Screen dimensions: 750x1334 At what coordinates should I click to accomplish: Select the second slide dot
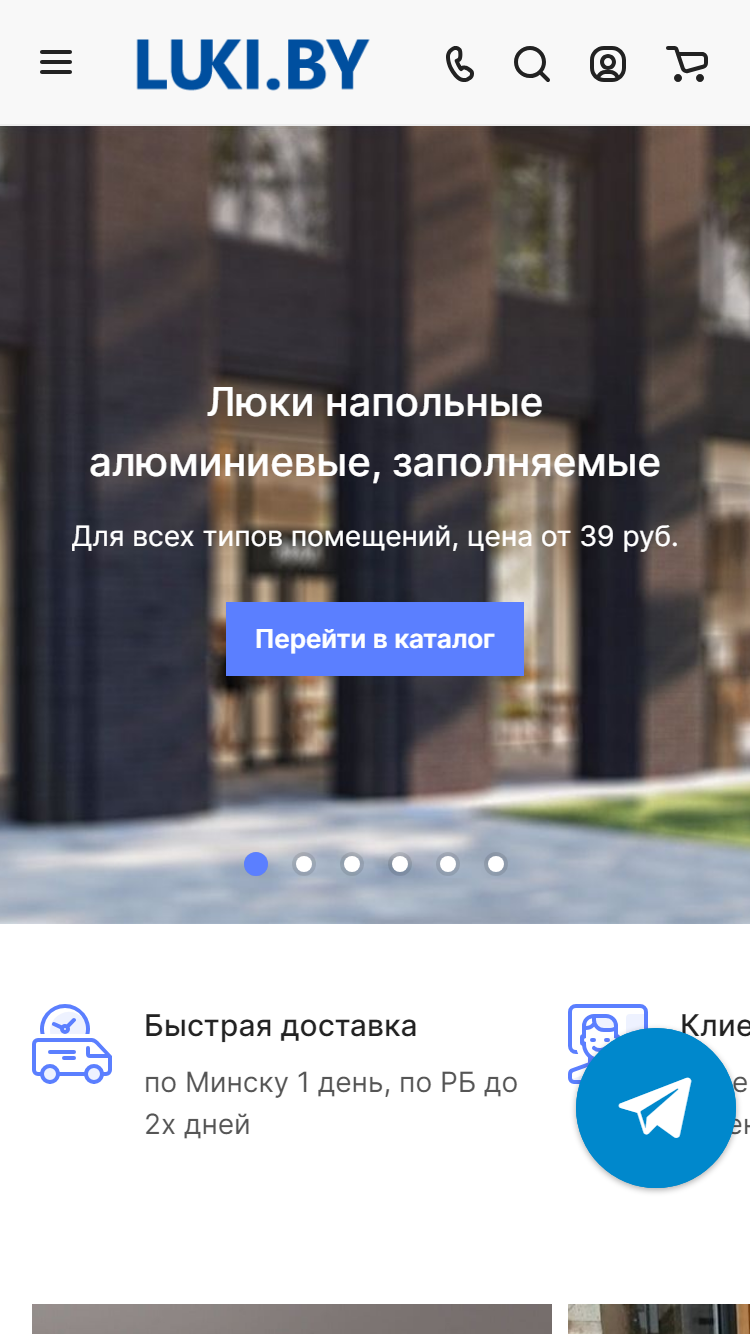point(304,864)
